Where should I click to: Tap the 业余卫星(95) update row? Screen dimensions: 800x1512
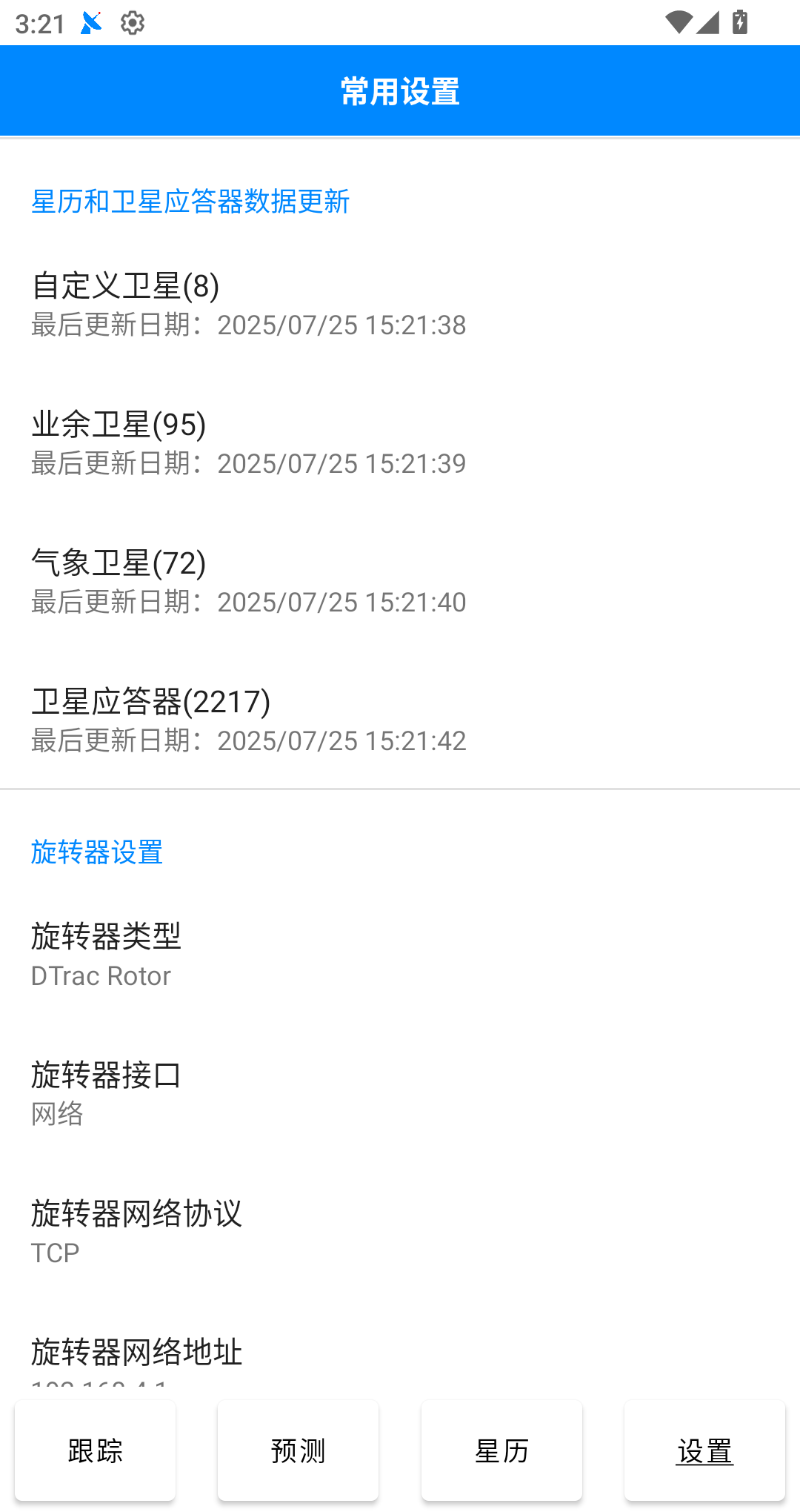coord(400,442)
